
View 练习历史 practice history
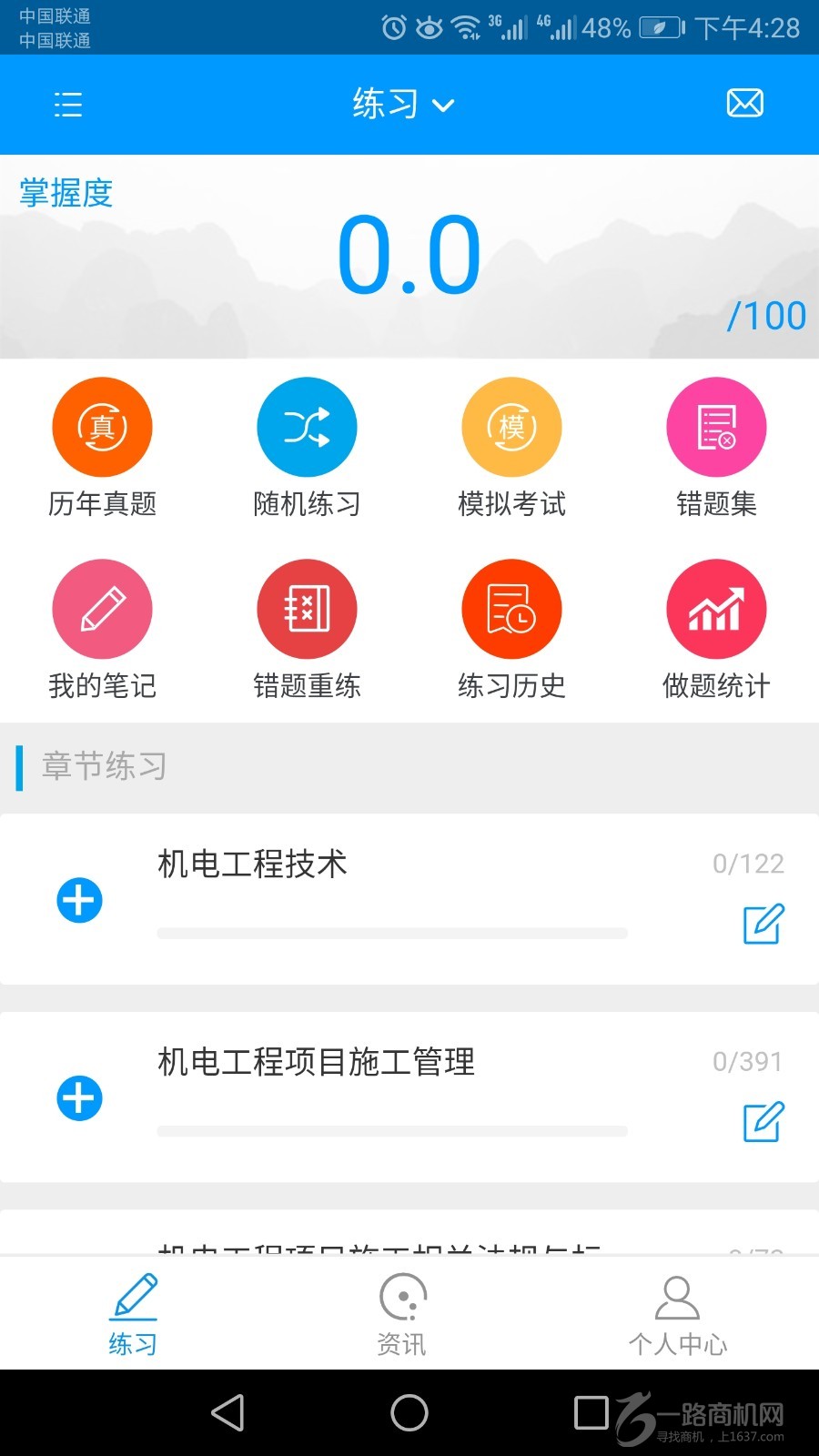pos(511,610)
